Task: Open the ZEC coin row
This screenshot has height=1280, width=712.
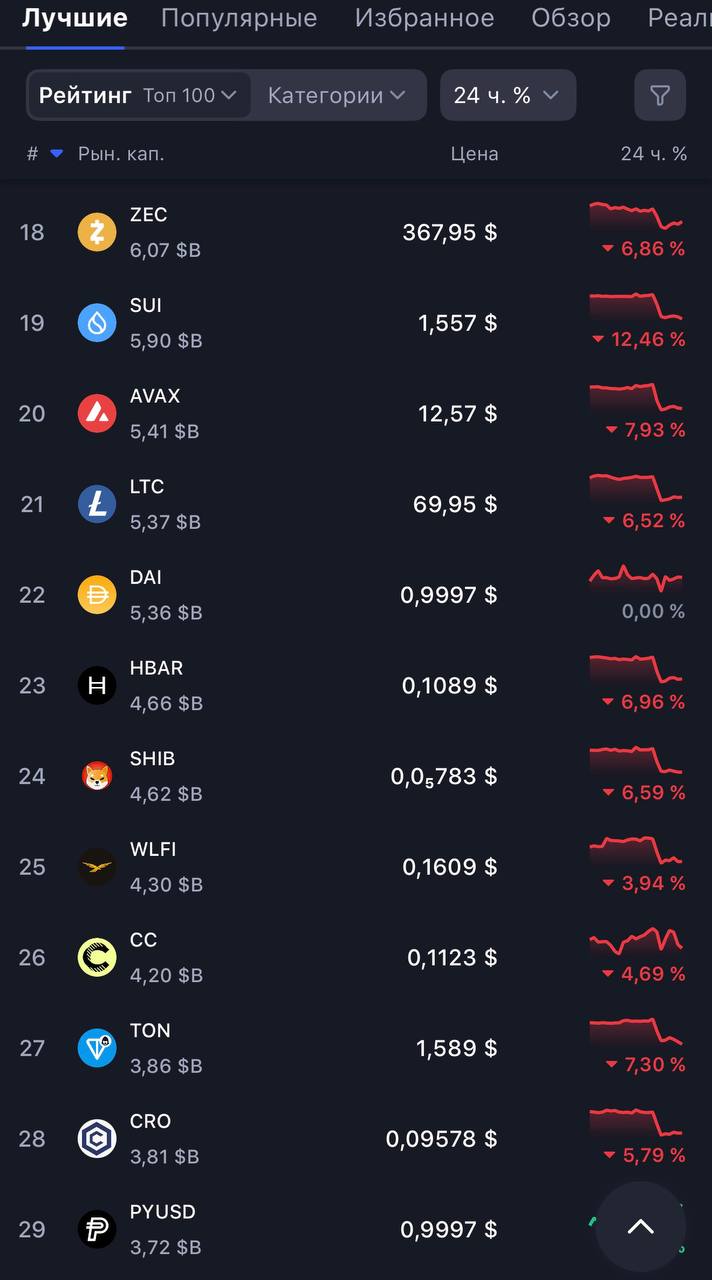Action: (x=300, y=232)
